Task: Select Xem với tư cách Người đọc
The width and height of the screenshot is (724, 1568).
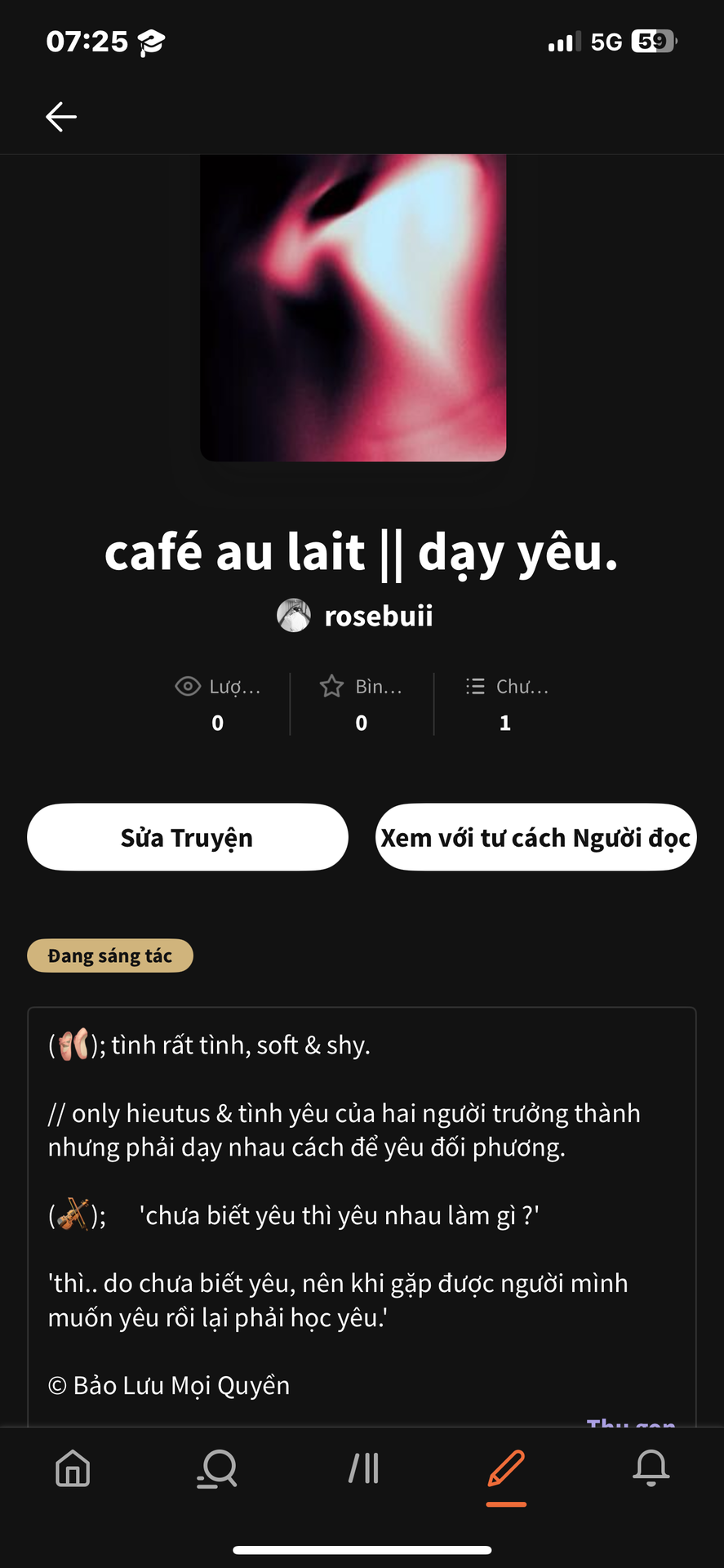Action: pos(535,837)
